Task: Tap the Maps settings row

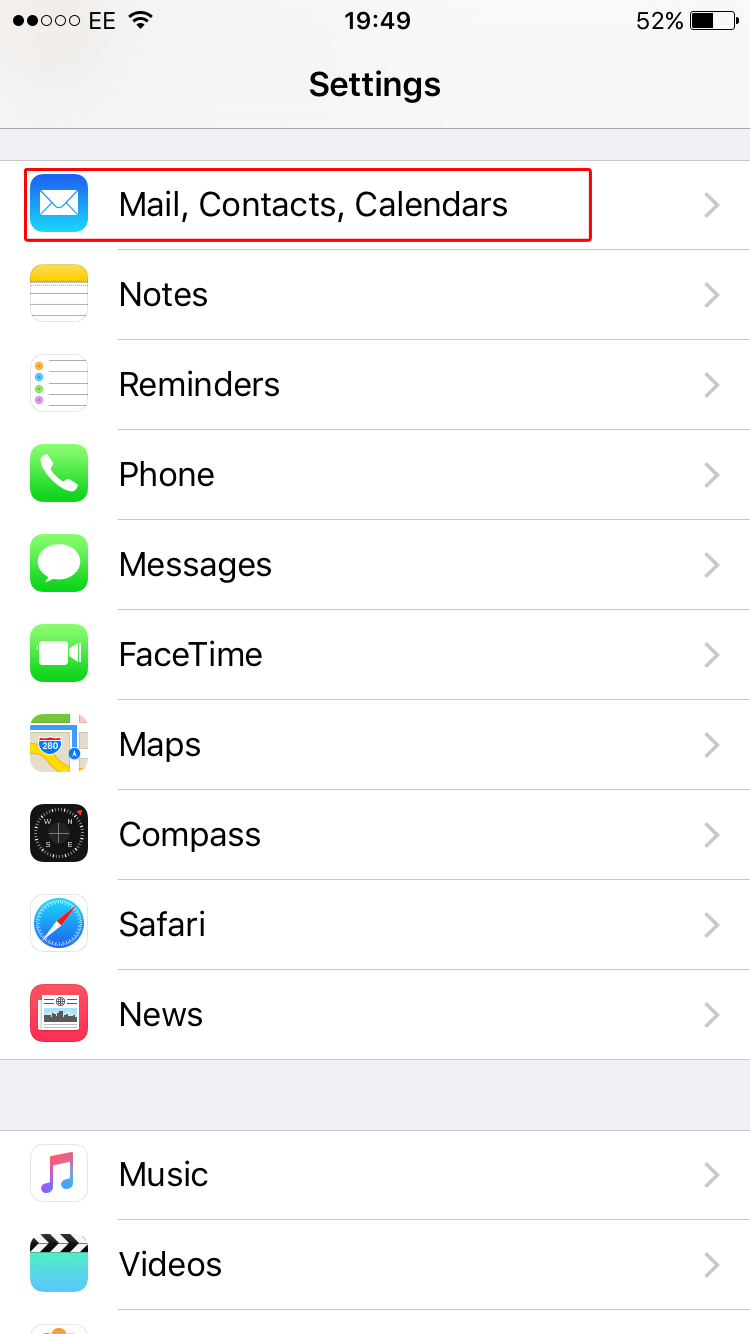Action: (375, 745)
